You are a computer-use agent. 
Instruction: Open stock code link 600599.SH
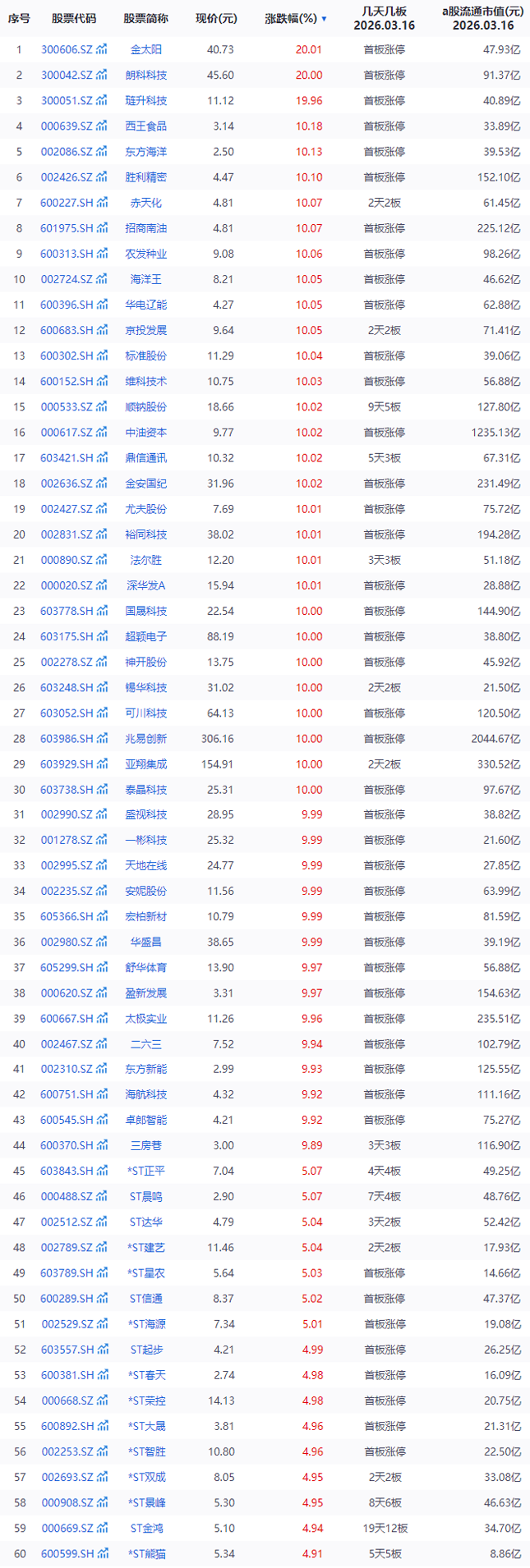tap(67, 1553)
